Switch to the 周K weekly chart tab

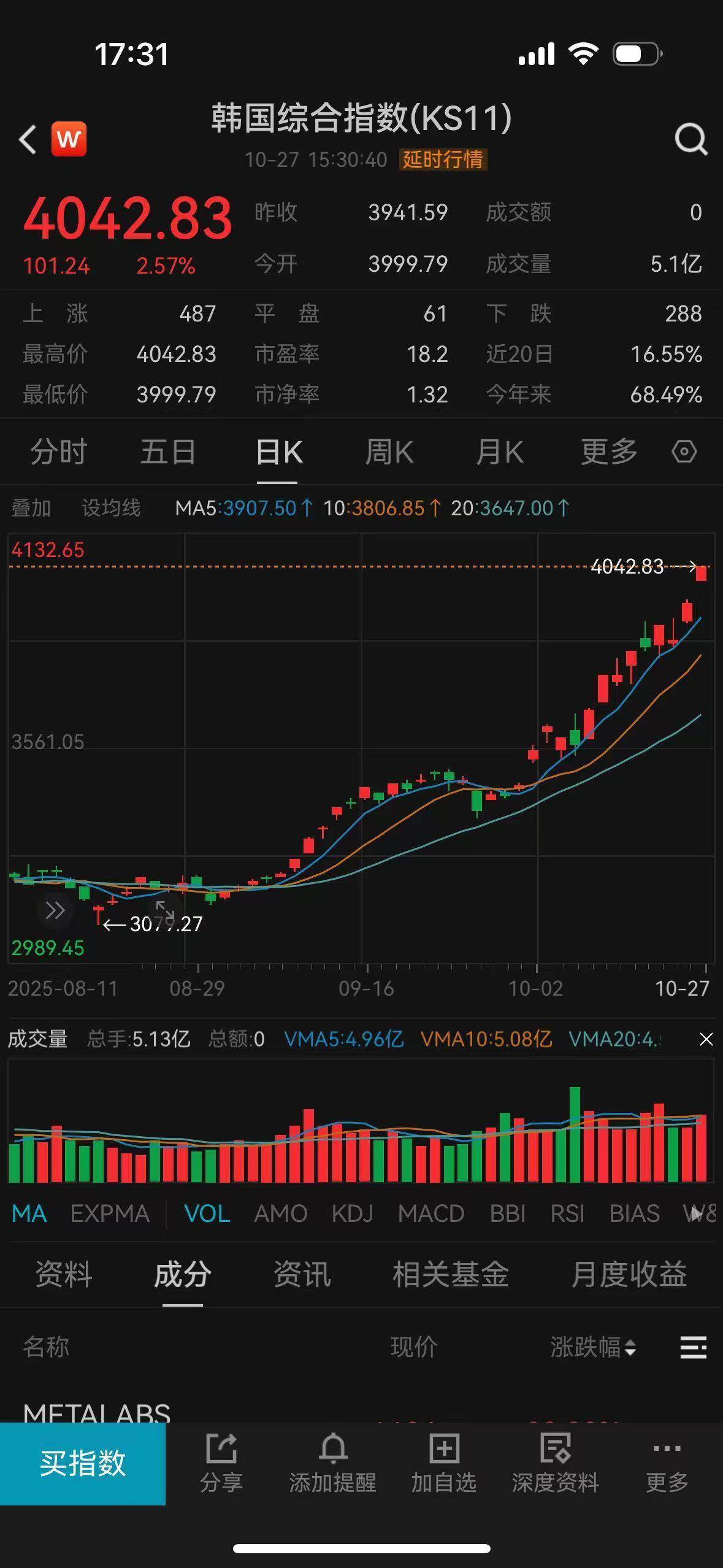point(389,452)
